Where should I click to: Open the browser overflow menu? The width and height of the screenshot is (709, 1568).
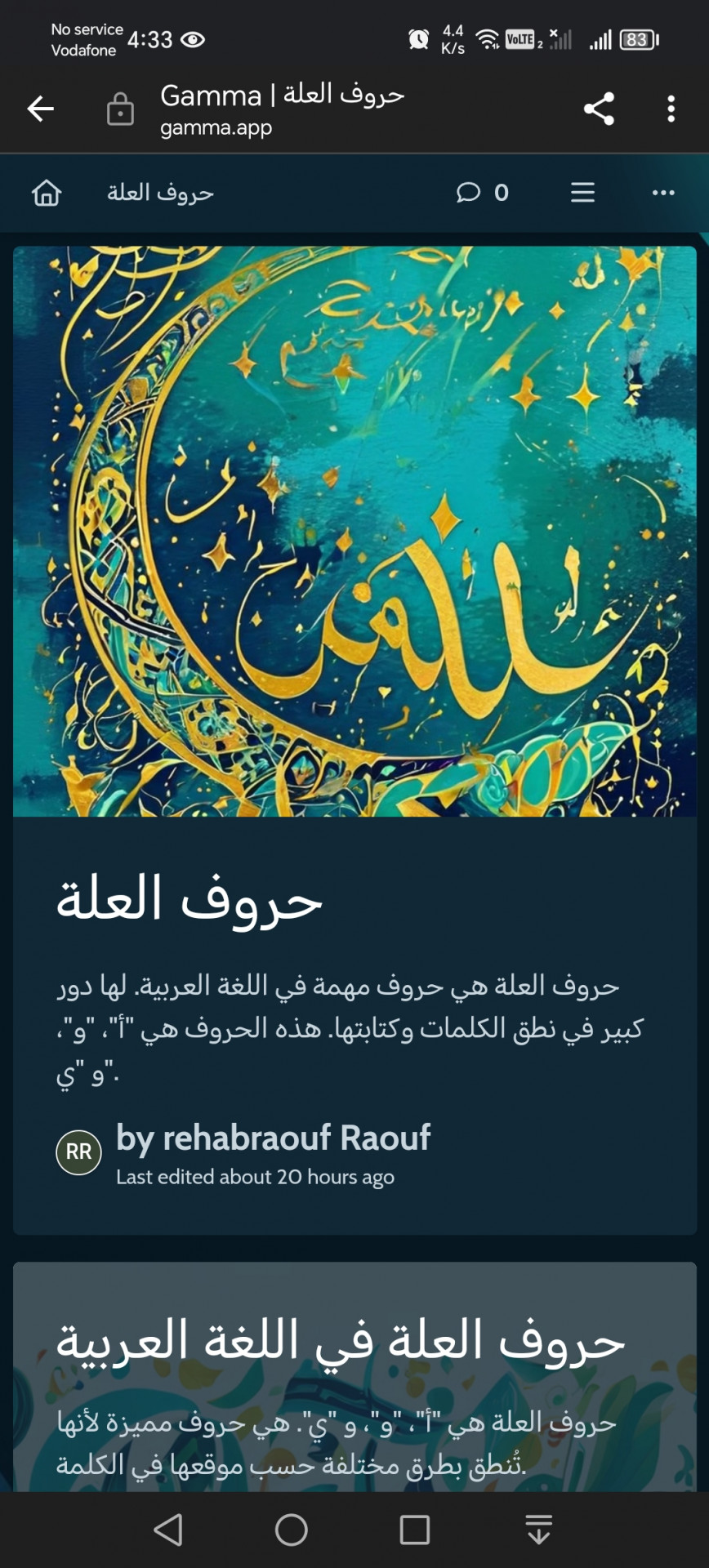point(671,109)
